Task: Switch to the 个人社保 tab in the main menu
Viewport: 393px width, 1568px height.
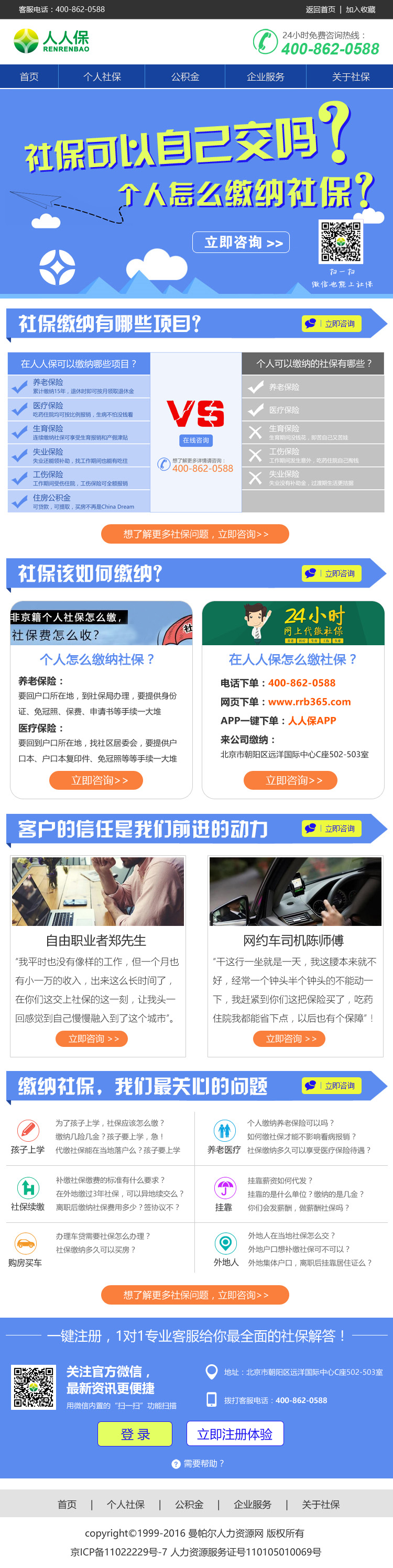Action: click(102, 76)
